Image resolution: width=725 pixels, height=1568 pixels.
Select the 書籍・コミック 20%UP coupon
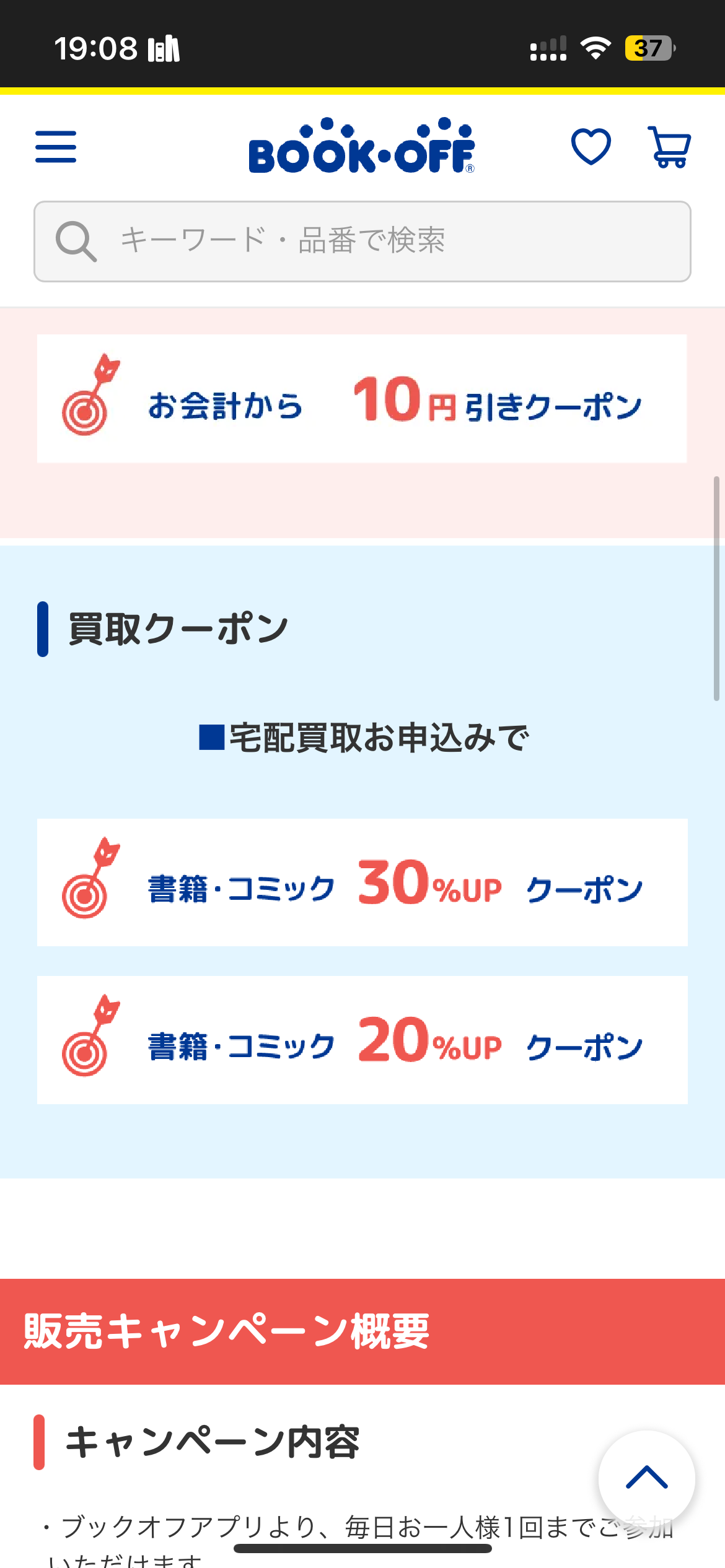(362, 1040)
